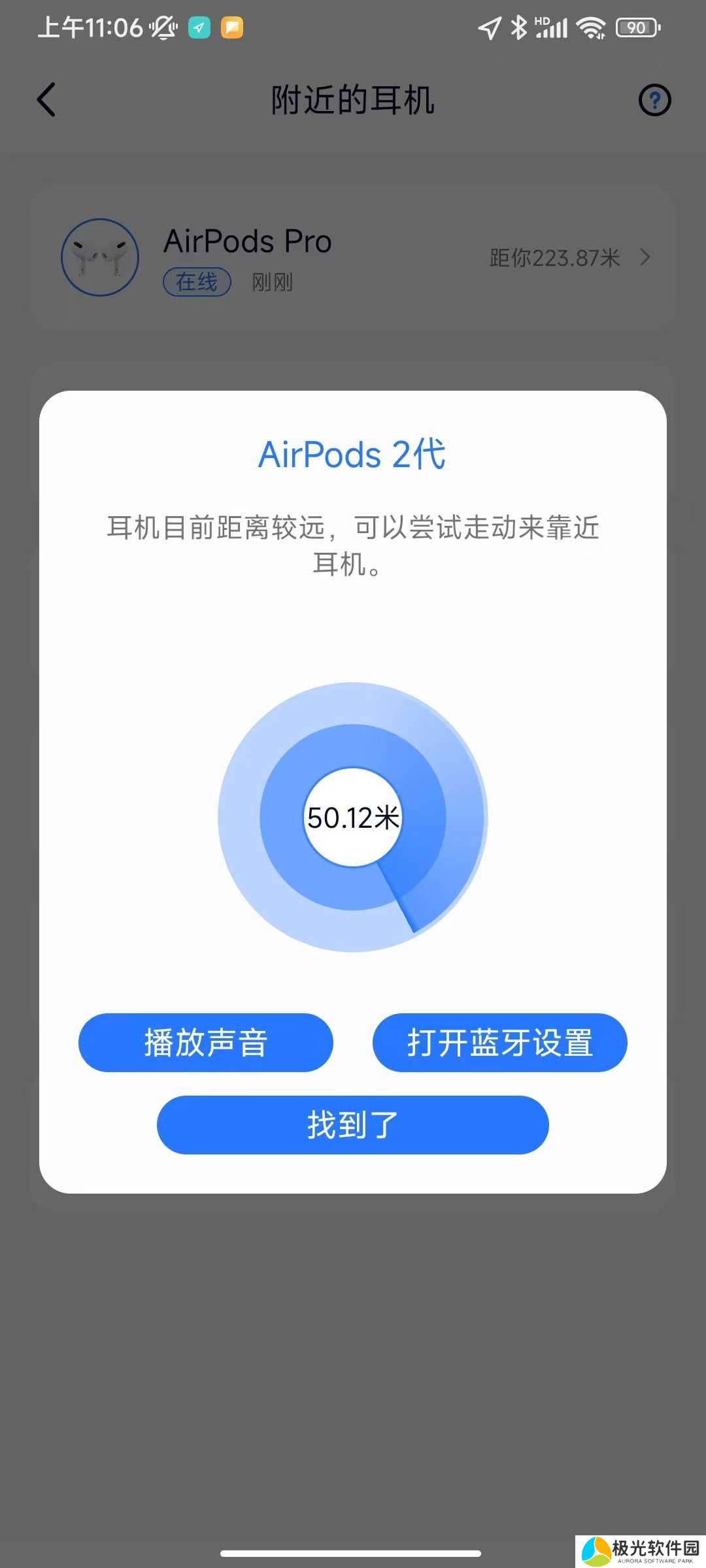
Task: Open the help question mark icon
Action: click(x=654, y=100)
